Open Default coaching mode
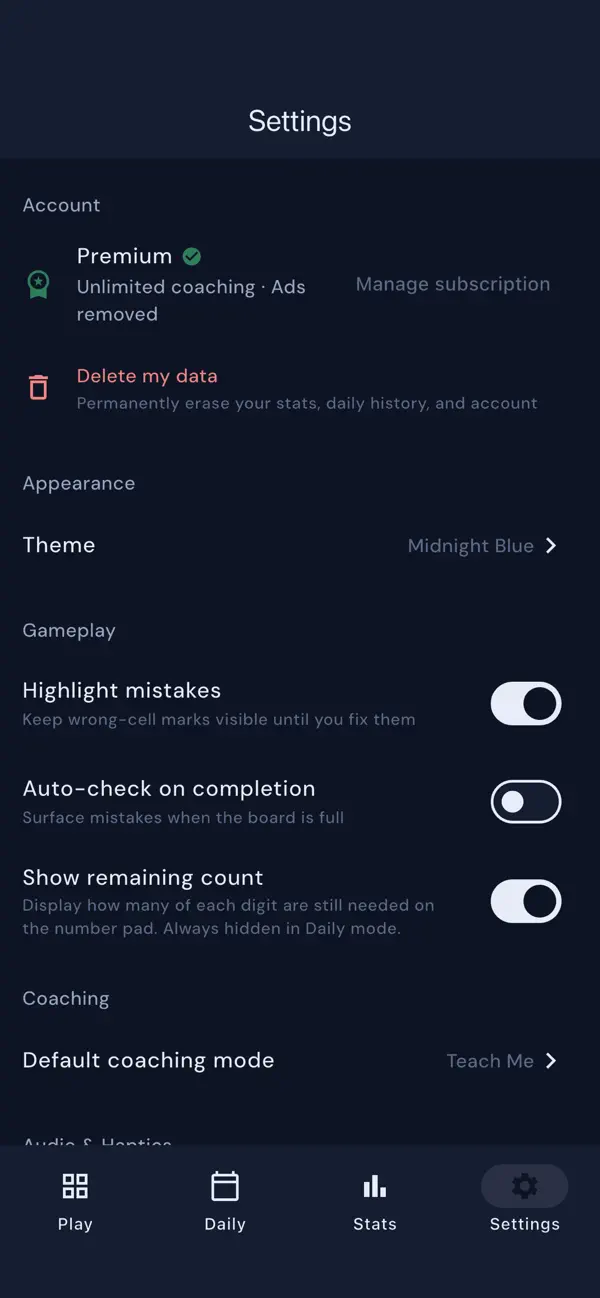The width and height of the screenshot is (600, 1298). pos(300,1061)
